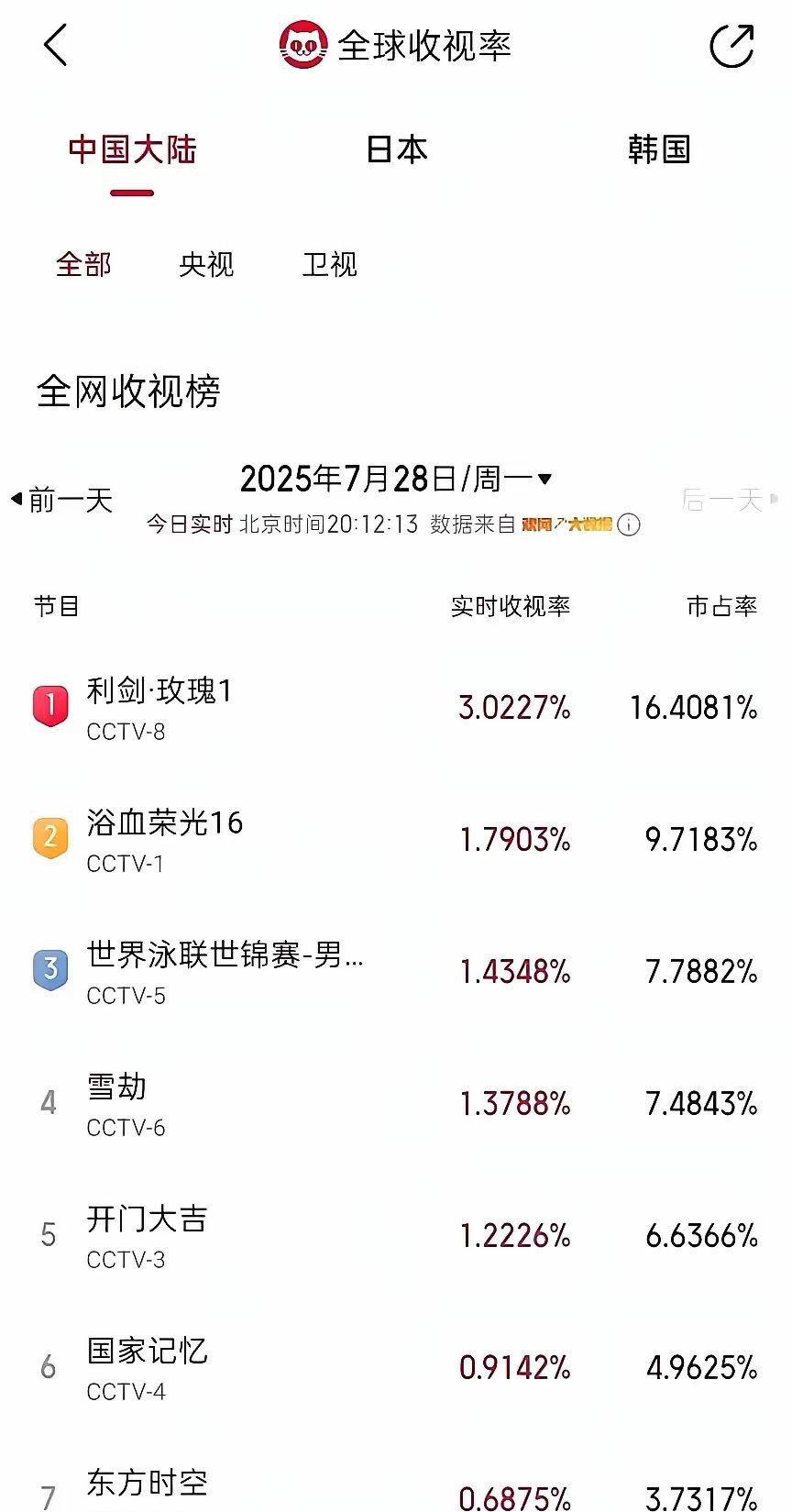The image size is (792, 1512).
Task: Share this ratings page
Action: tap(731, 45)
